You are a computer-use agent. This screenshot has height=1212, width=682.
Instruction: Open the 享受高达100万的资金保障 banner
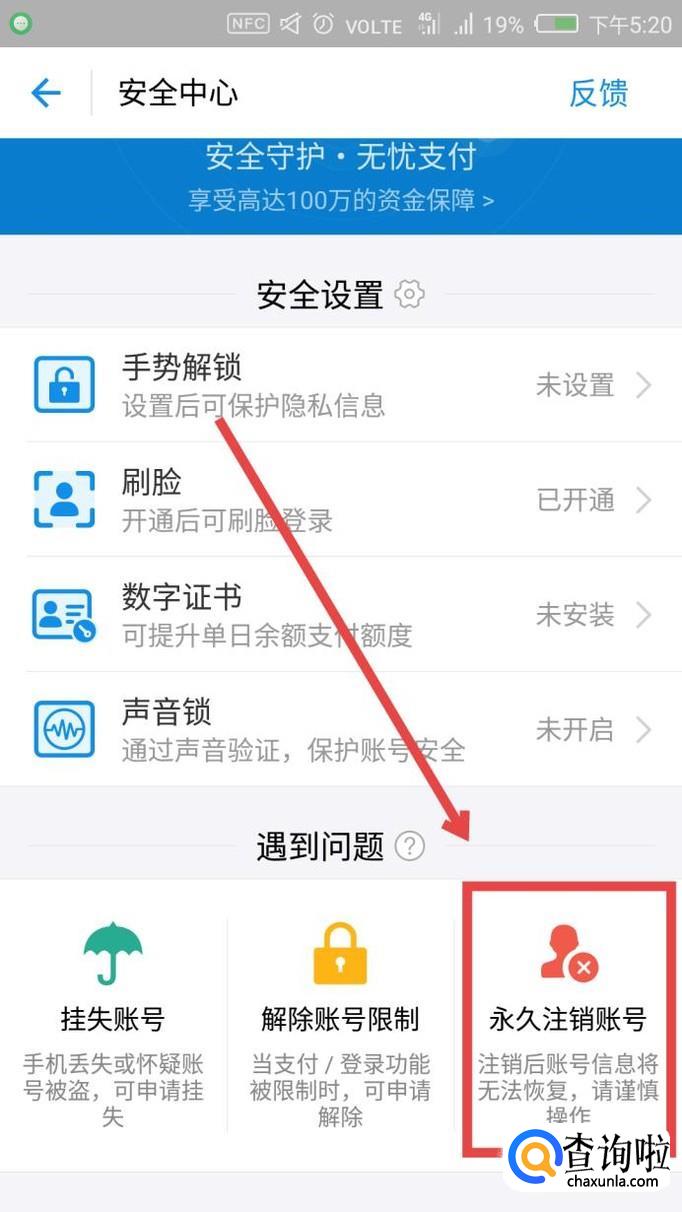click(341, 200)
